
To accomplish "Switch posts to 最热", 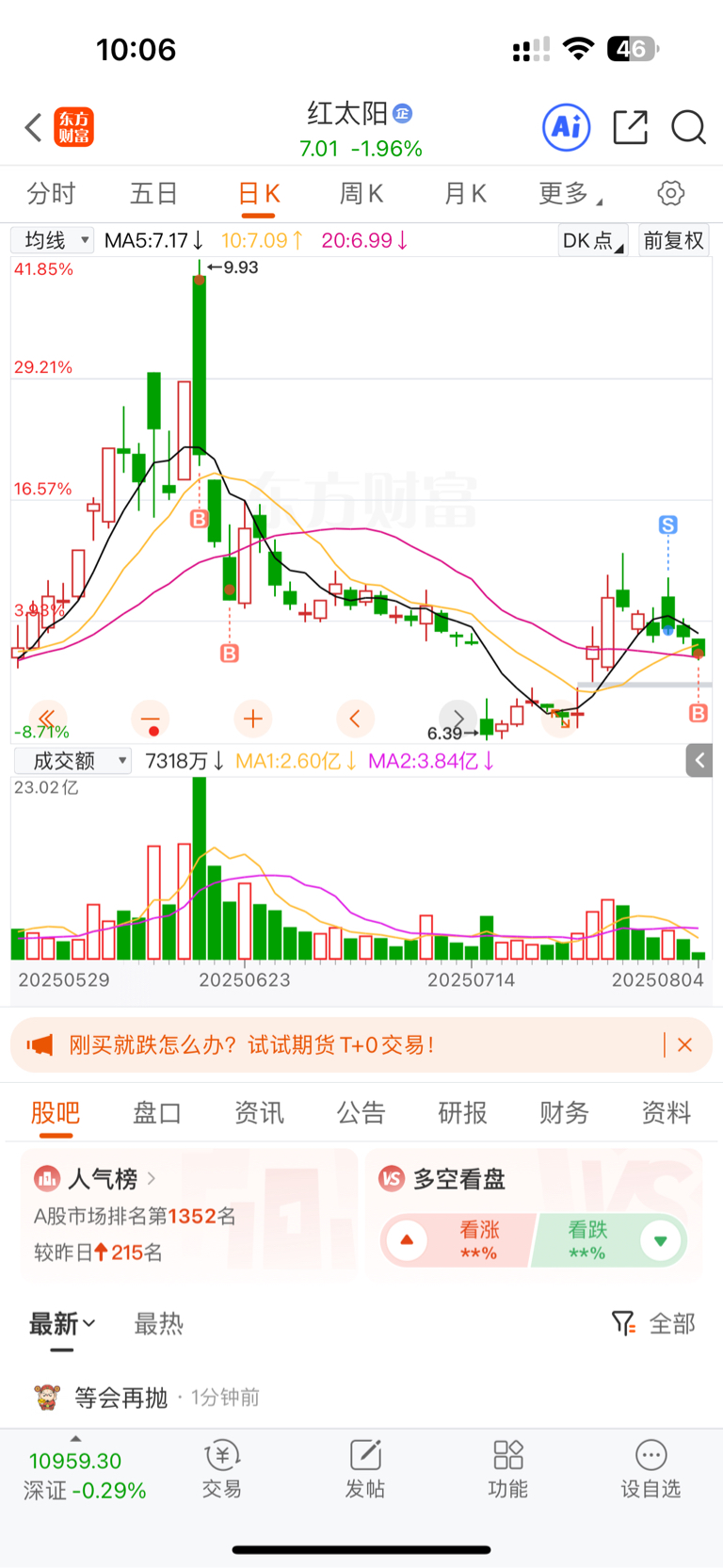I will coord(158,1324).
